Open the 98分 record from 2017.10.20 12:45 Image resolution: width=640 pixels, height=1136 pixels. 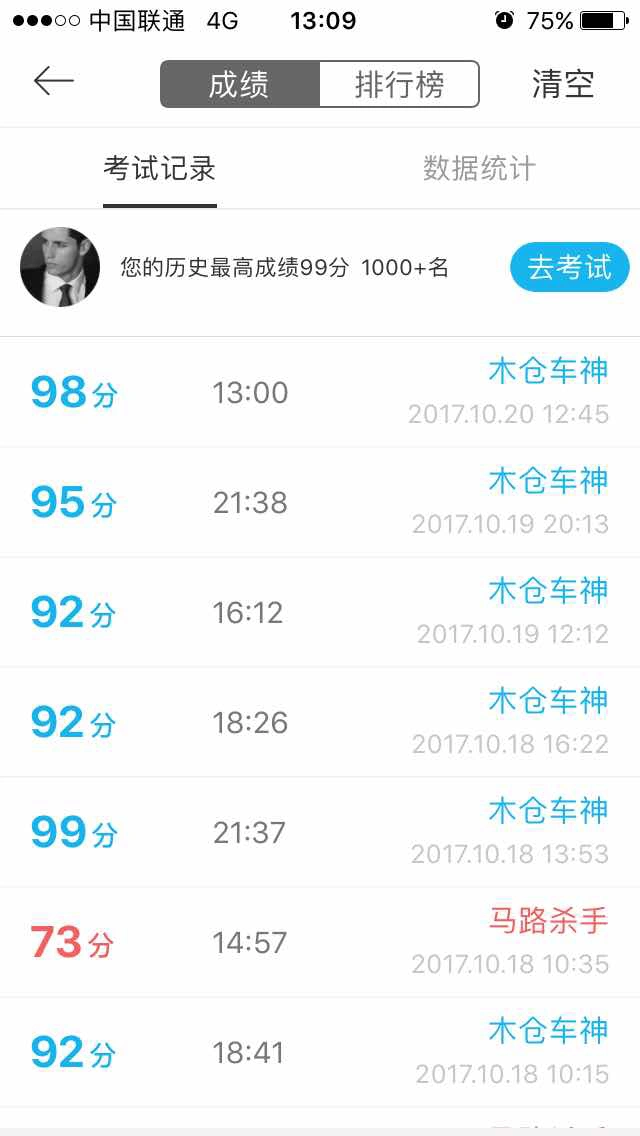point(320,393)
